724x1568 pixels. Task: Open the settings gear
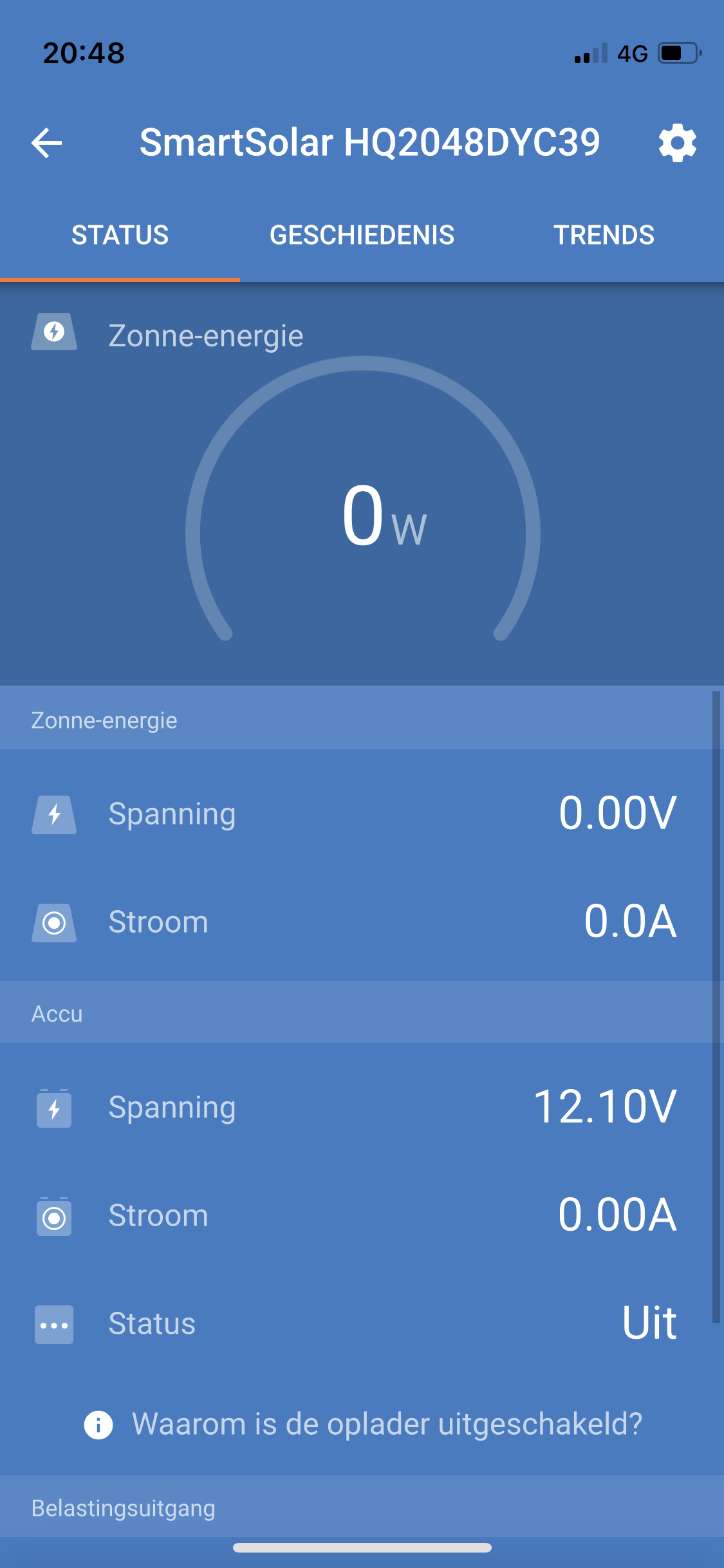(677, 143)
